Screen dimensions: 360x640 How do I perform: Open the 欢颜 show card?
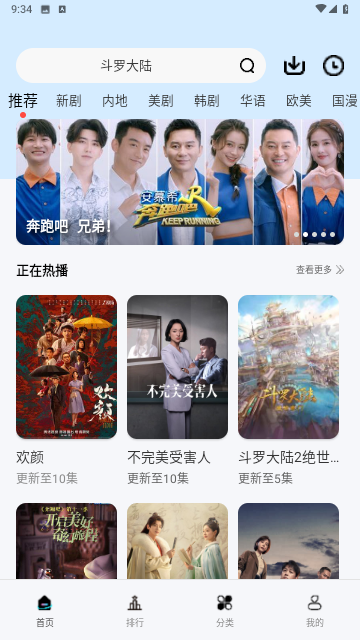tap(67, 390)
